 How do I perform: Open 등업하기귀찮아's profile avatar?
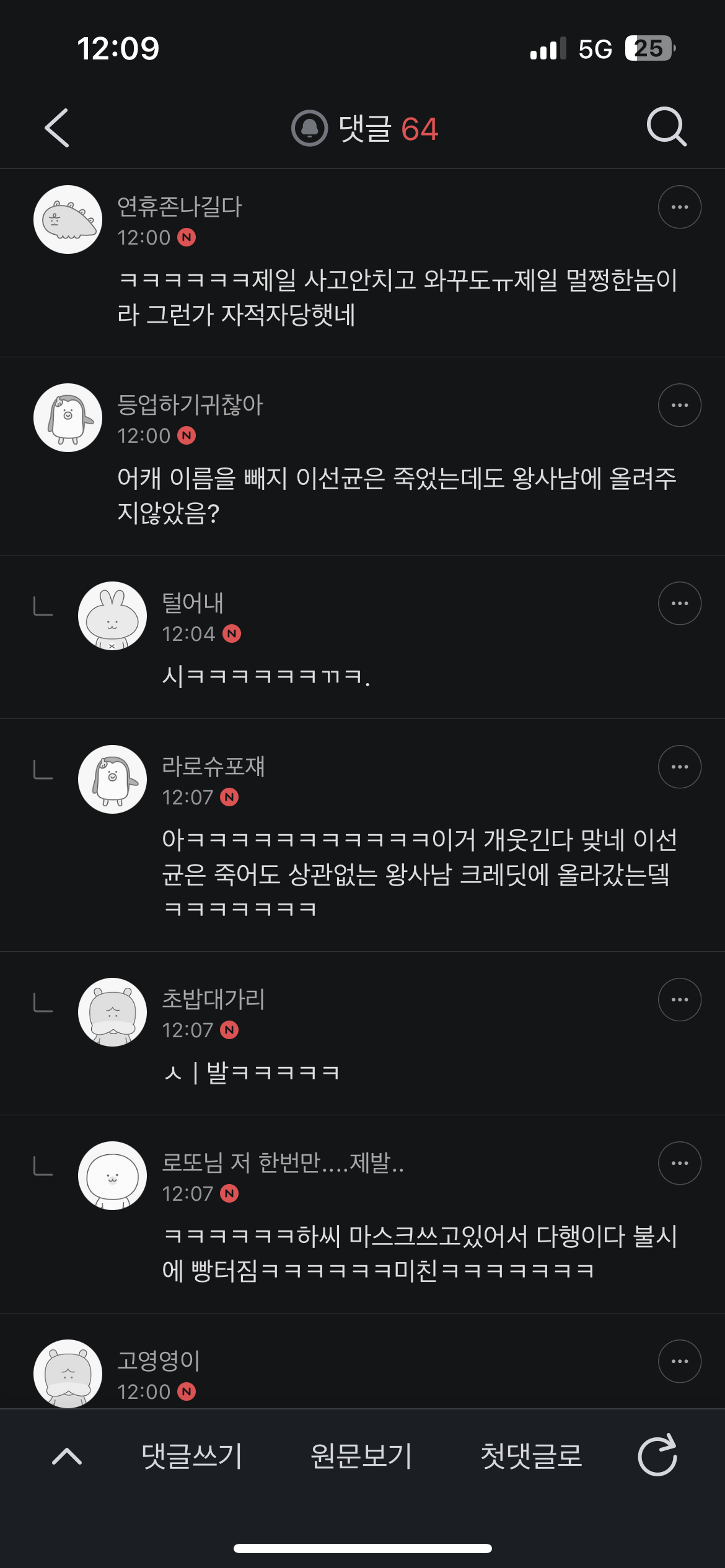click(68, 417)
